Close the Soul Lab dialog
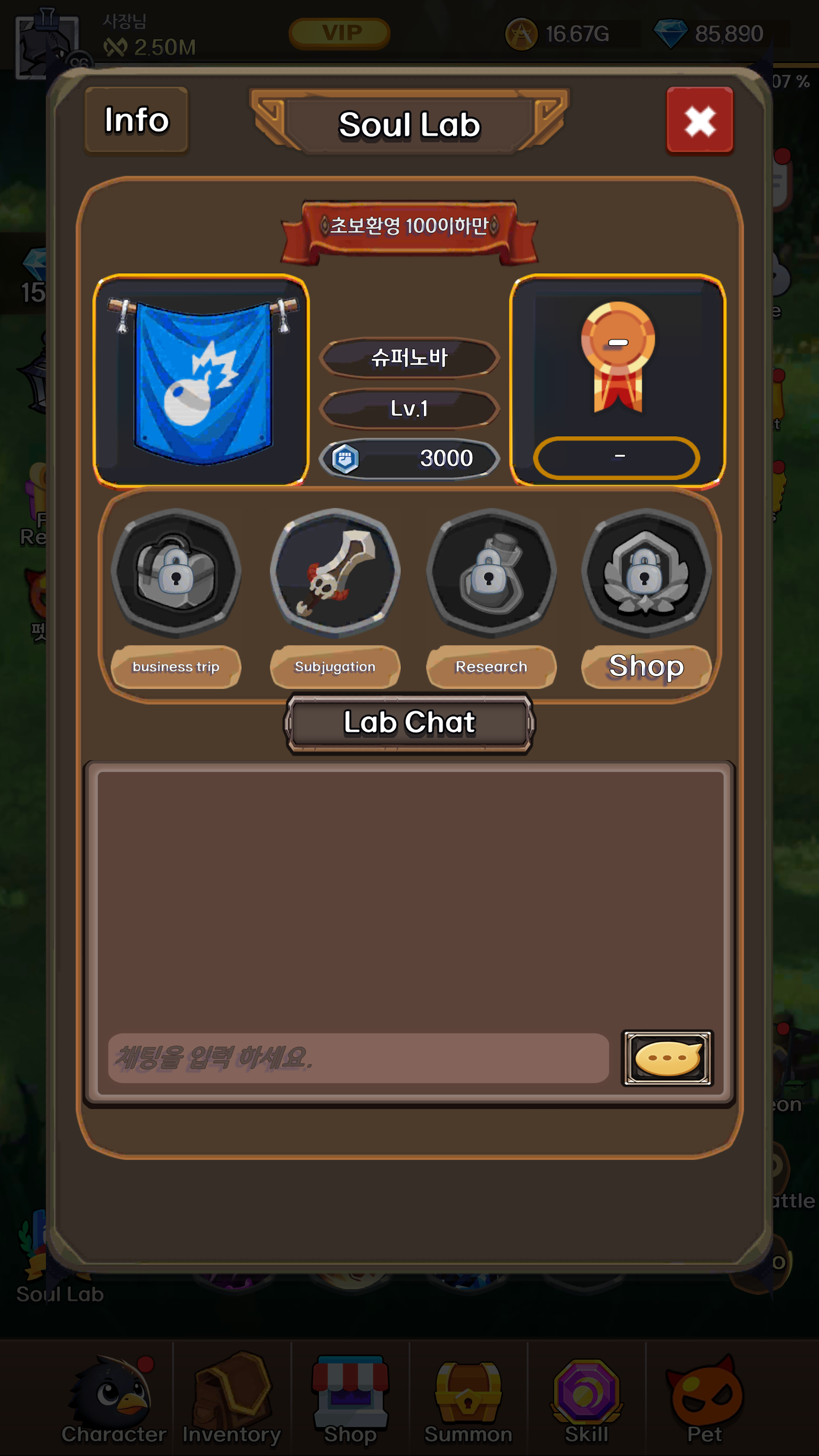The width and height of the screenshot is (819, 1456). click(700, 120)
